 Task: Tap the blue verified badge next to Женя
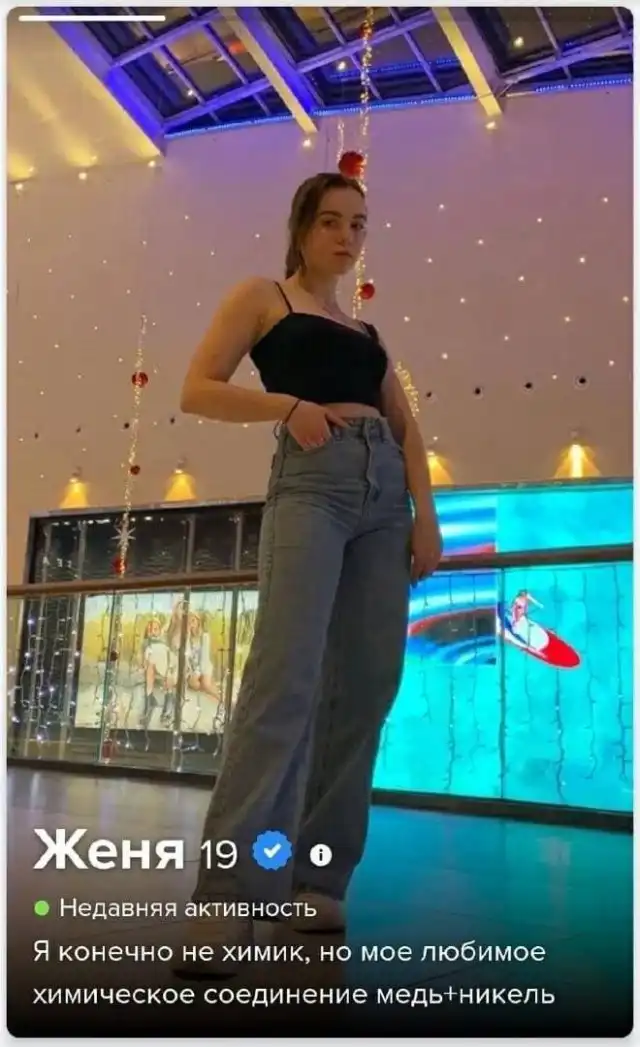[272, 852]
